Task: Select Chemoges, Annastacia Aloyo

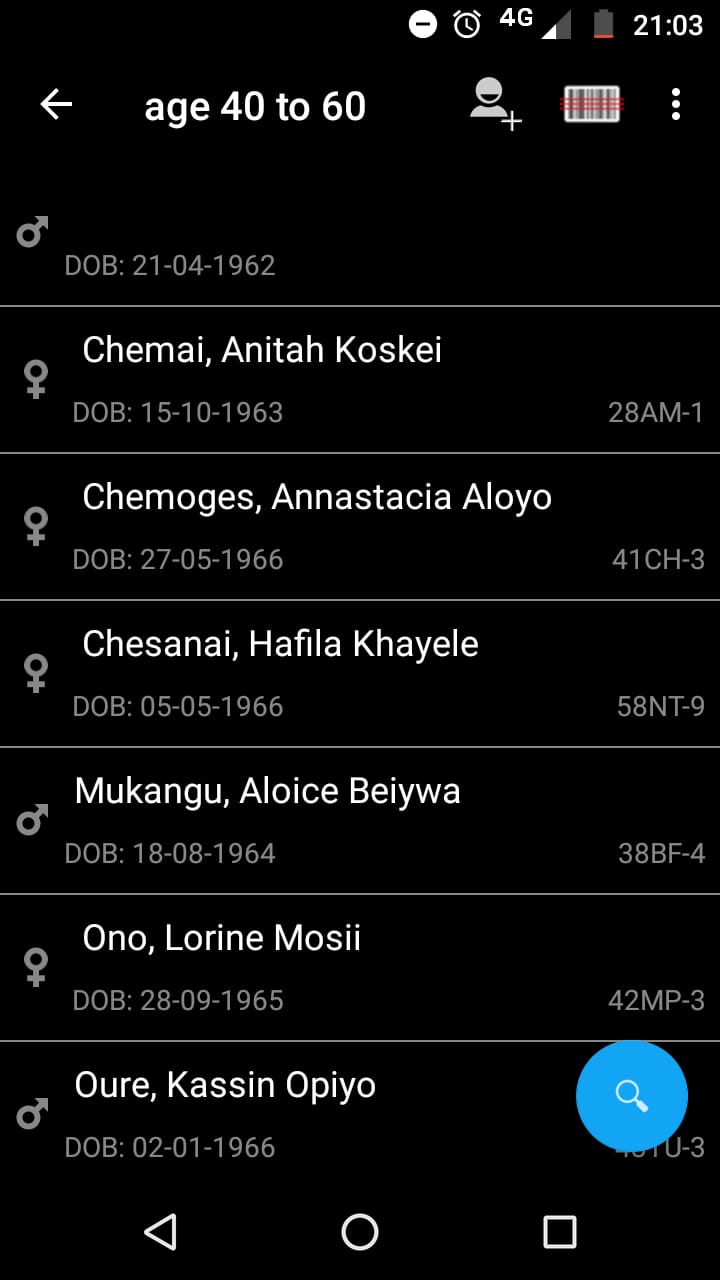Action: pos(360,527)
